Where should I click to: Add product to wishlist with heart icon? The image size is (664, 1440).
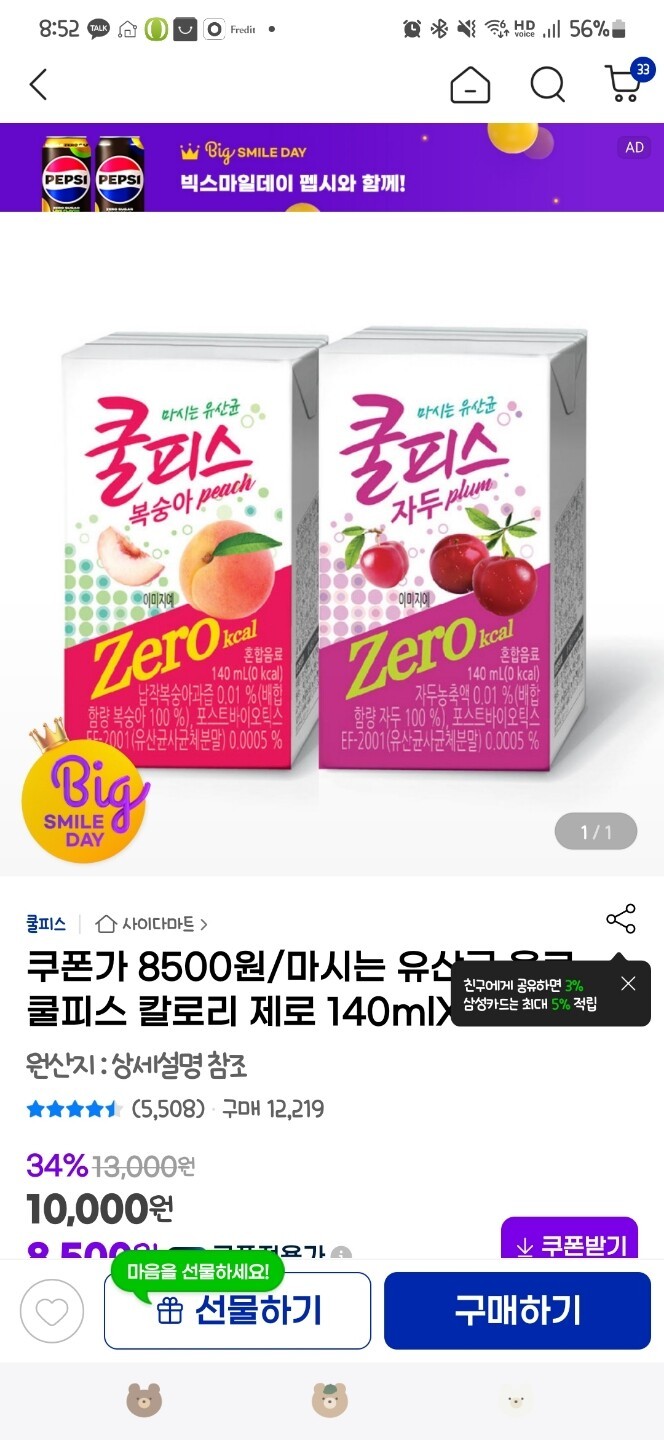[x=52, y=1311]
